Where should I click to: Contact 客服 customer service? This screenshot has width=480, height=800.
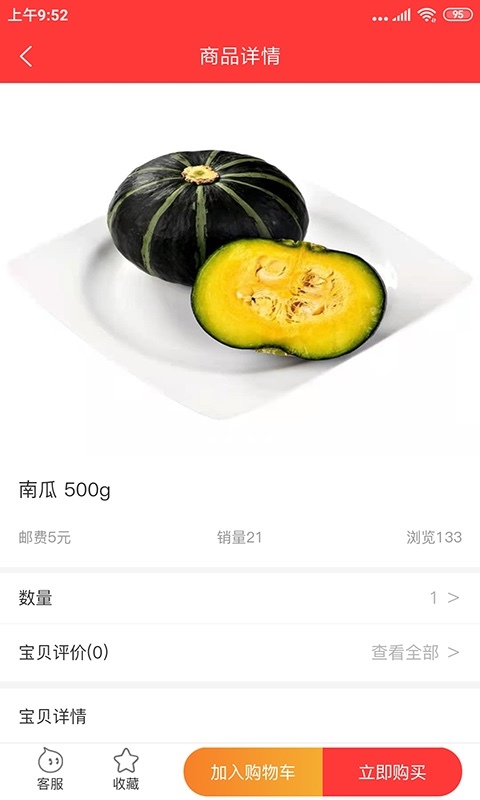point(50,770)
